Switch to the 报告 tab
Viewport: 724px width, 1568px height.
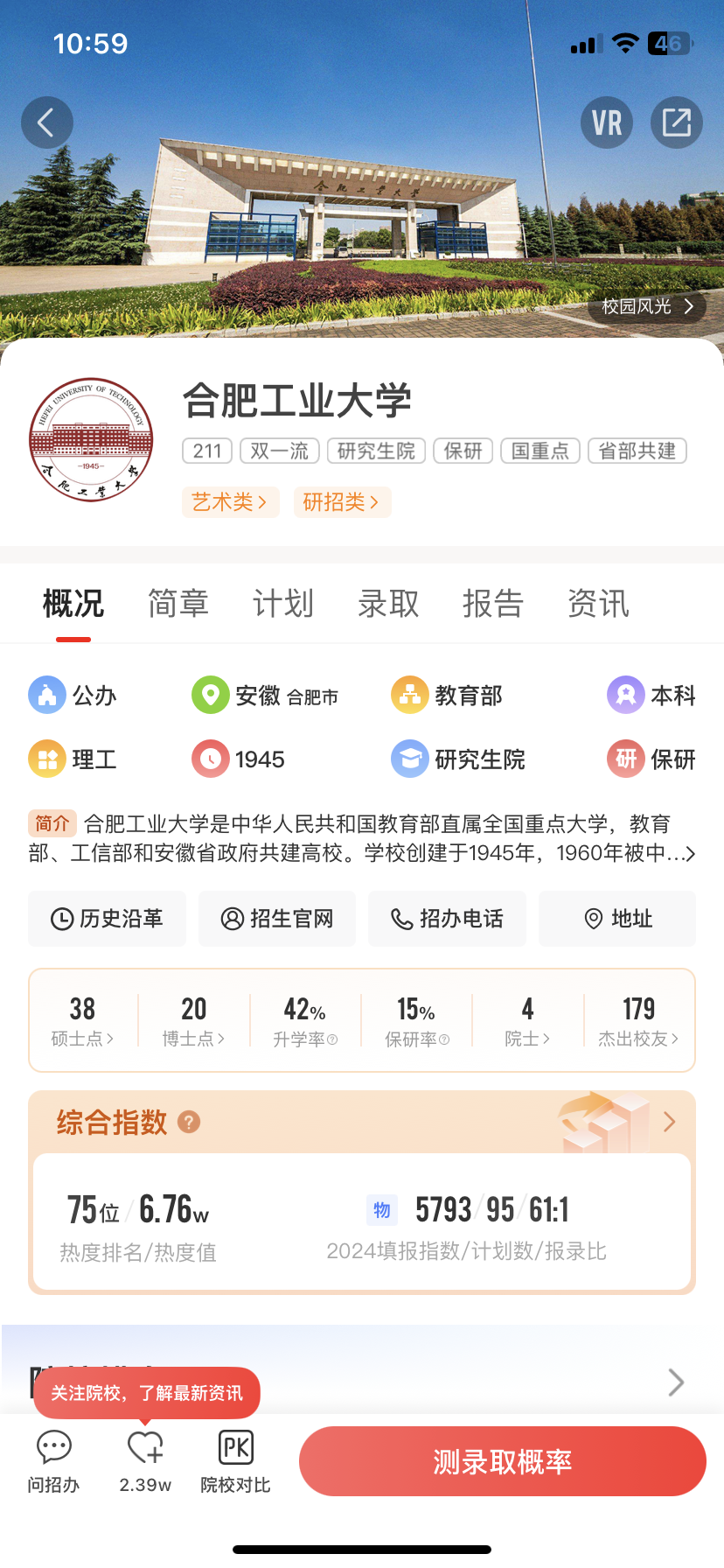pyautogui.click(x=493, y=604)
